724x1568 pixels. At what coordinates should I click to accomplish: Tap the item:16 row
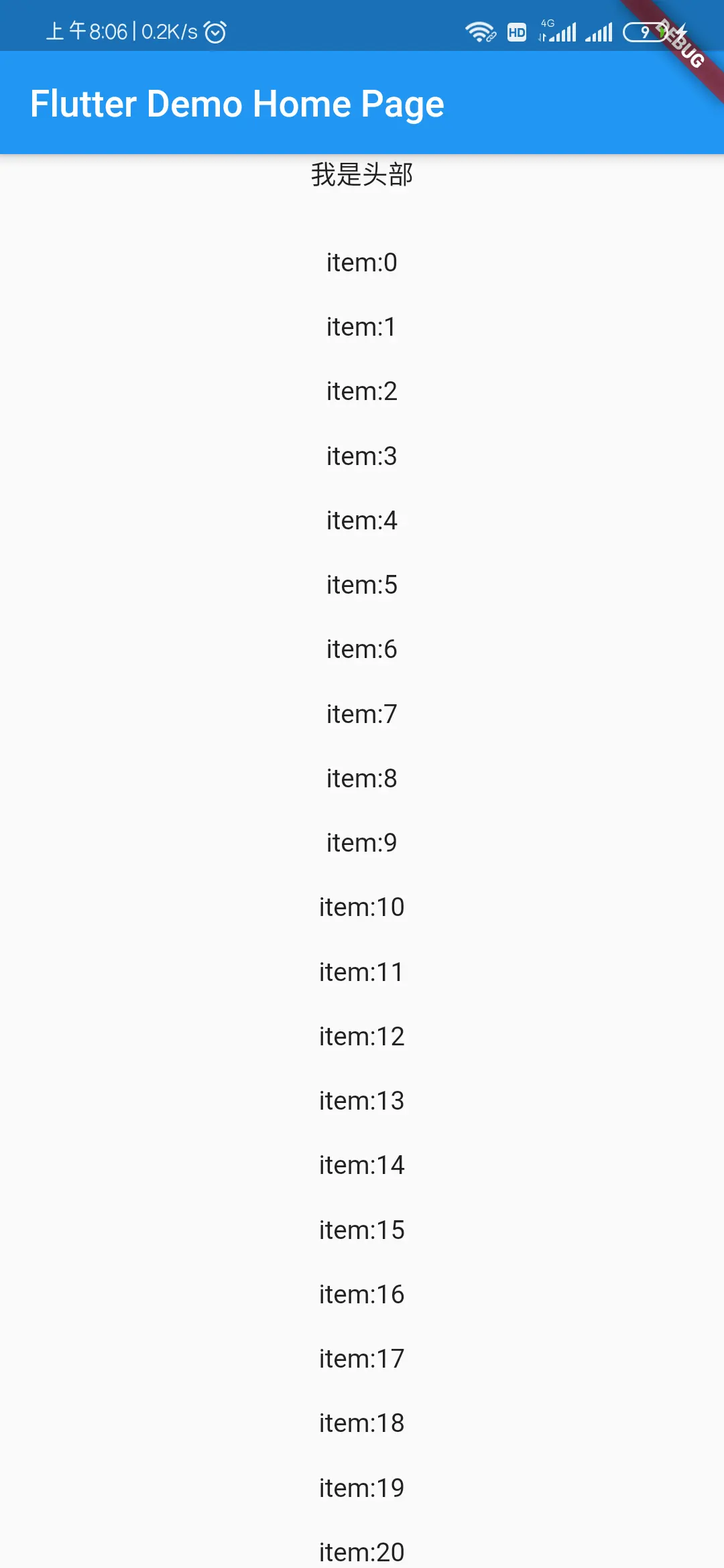pos(362,1295)
